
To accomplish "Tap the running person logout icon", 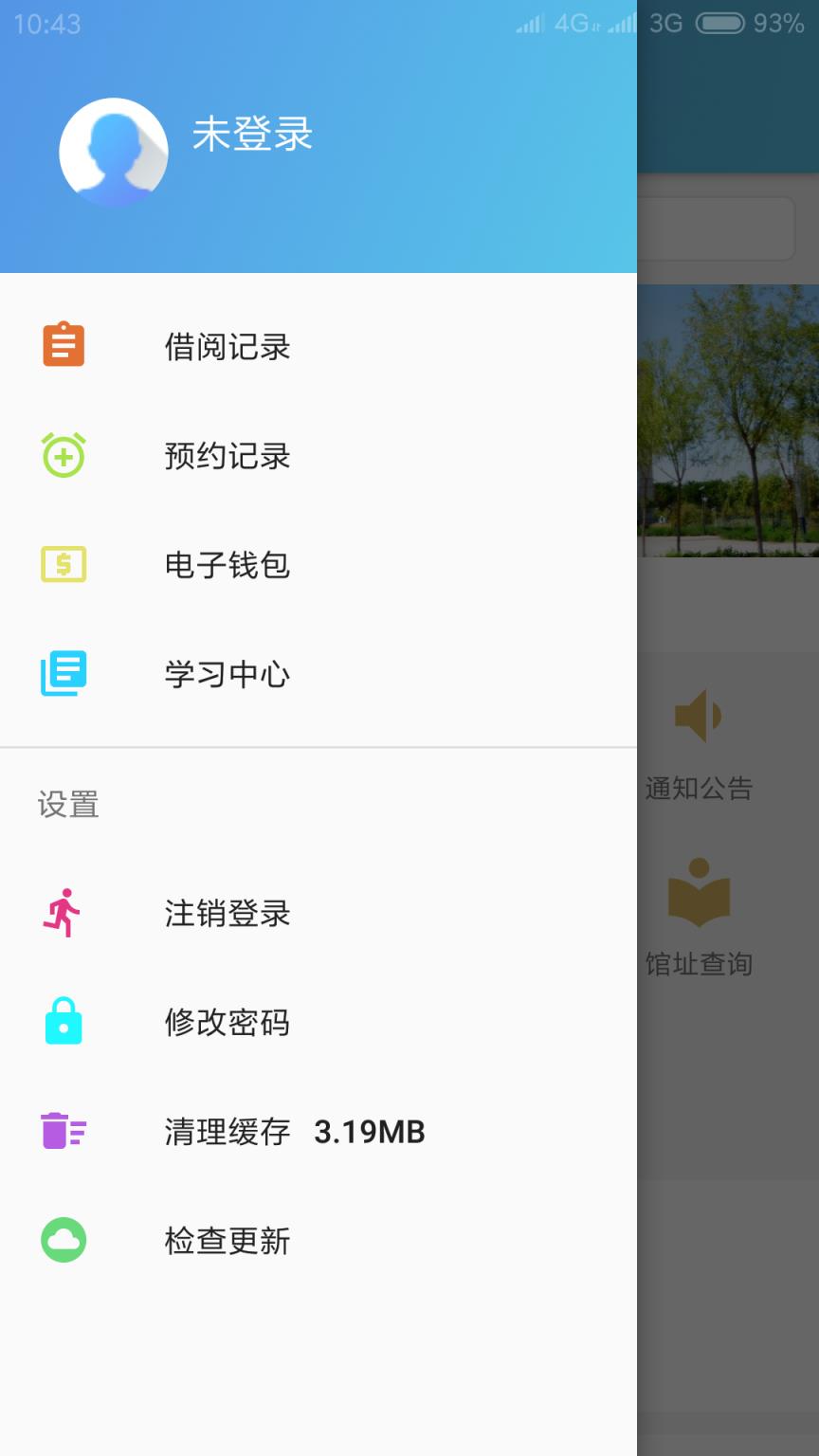I will [63, 913].
